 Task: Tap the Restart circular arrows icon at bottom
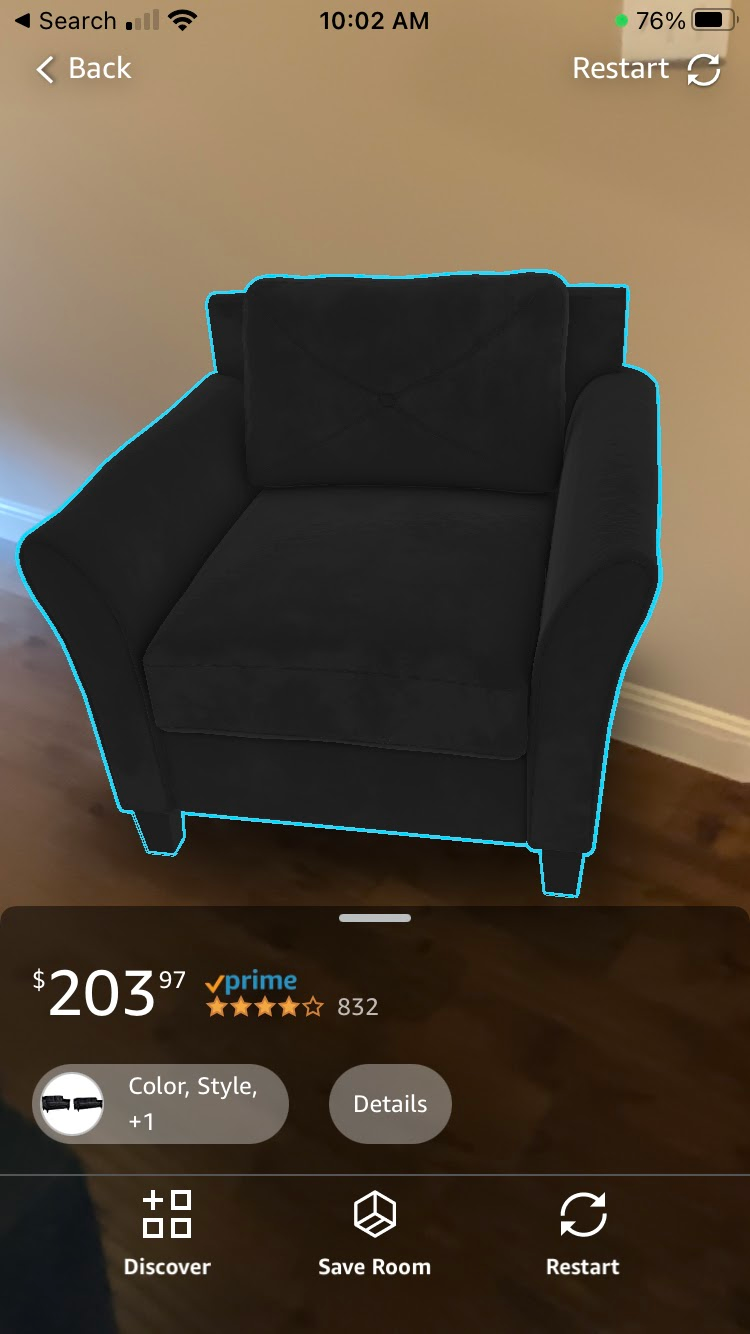(x=582, y=1213)
